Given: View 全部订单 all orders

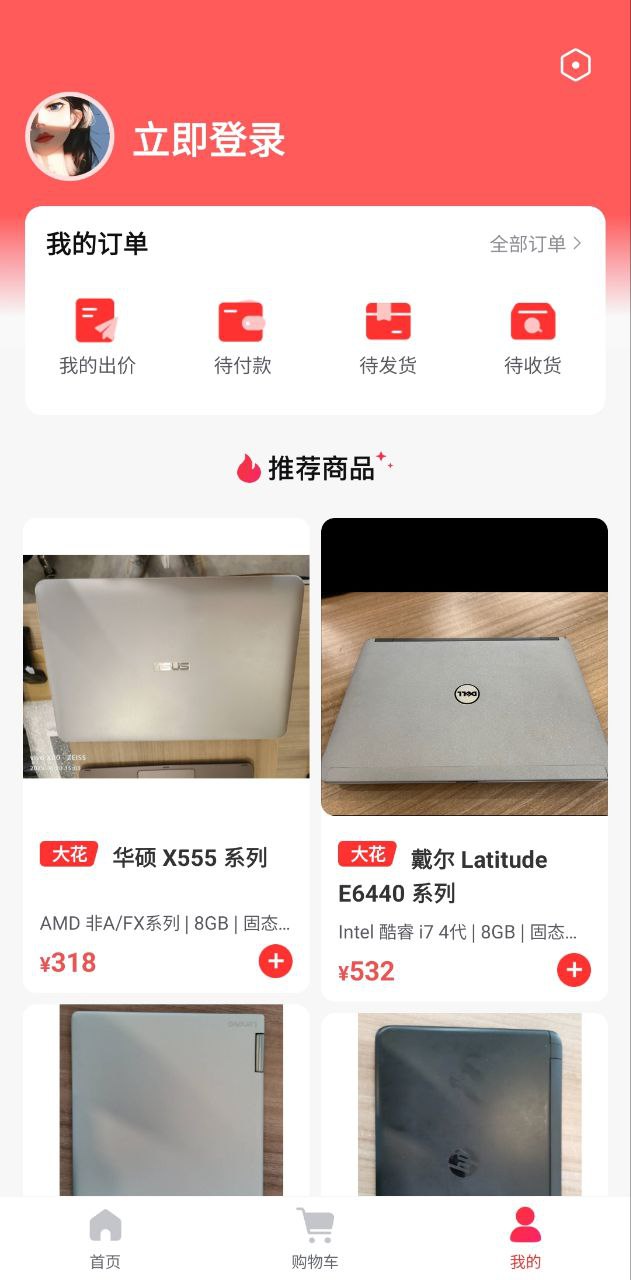Looking at the screenshot, I should (535, 244).
